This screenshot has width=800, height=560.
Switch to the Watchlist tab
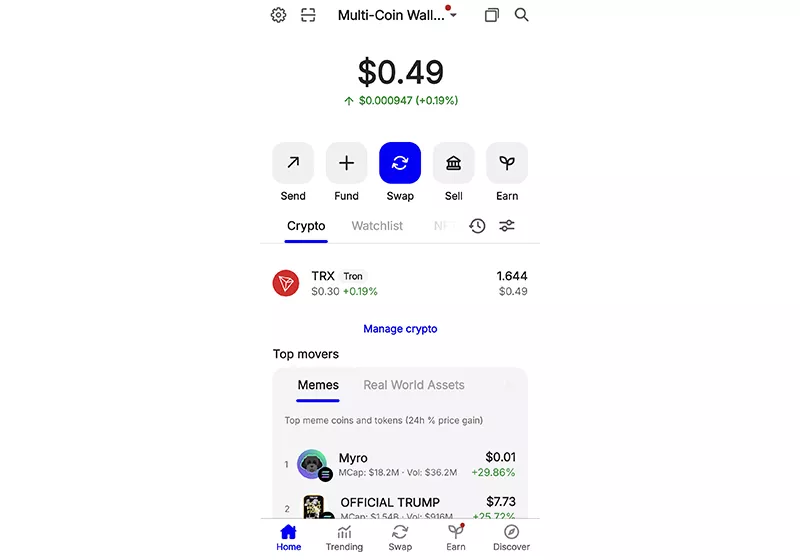pos(377,226)
